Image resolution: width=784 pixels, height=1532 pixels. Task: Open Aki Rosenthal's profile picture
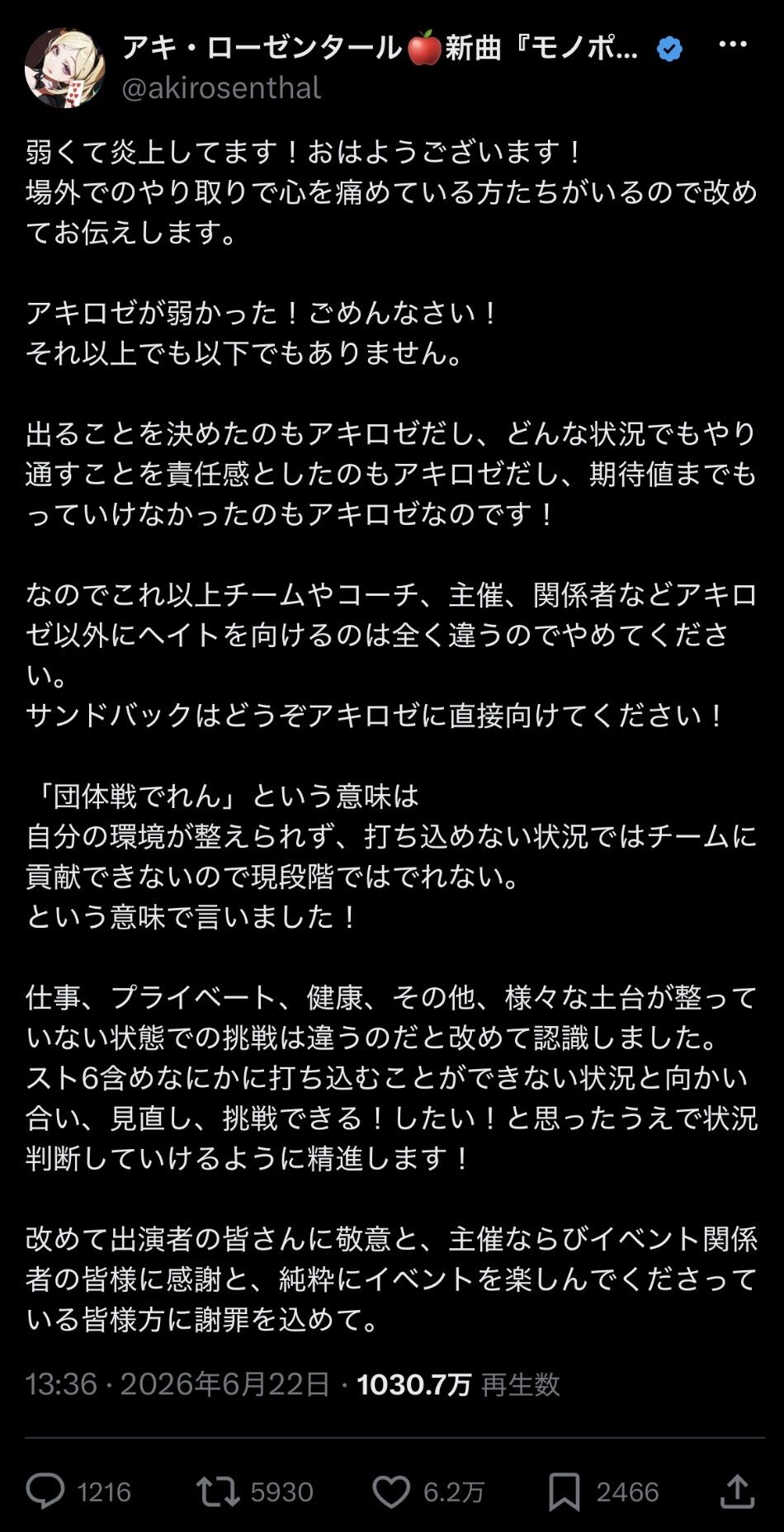point(64,69)
